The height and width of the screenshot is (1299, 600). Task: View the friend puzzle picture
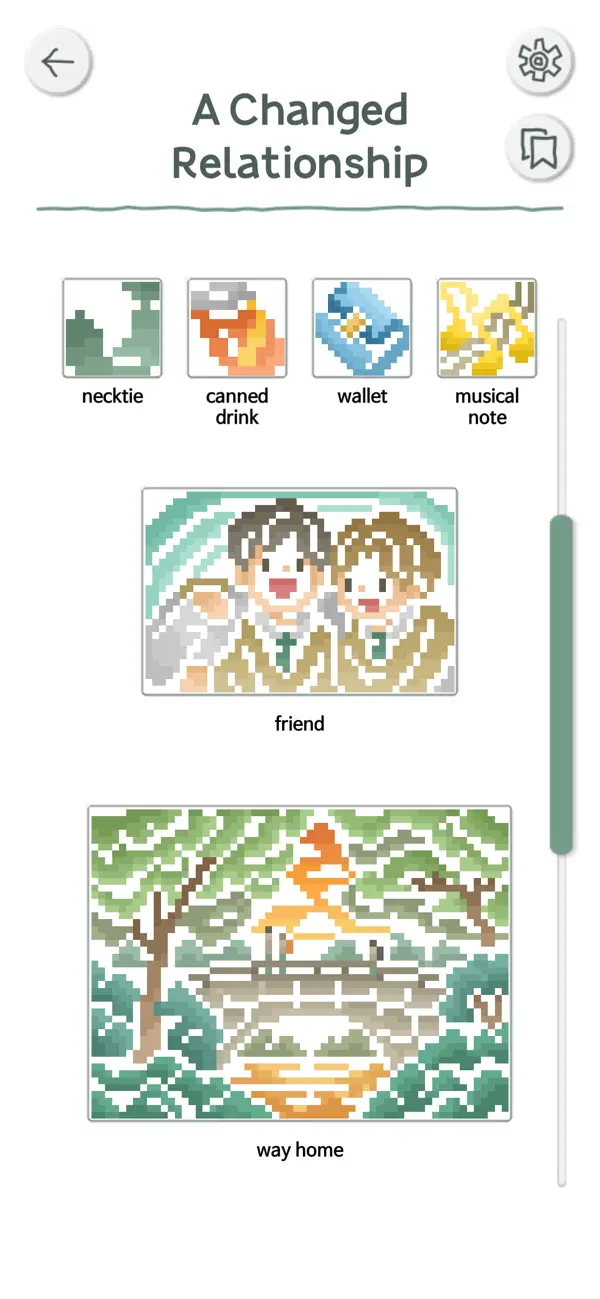pos(300,591)
